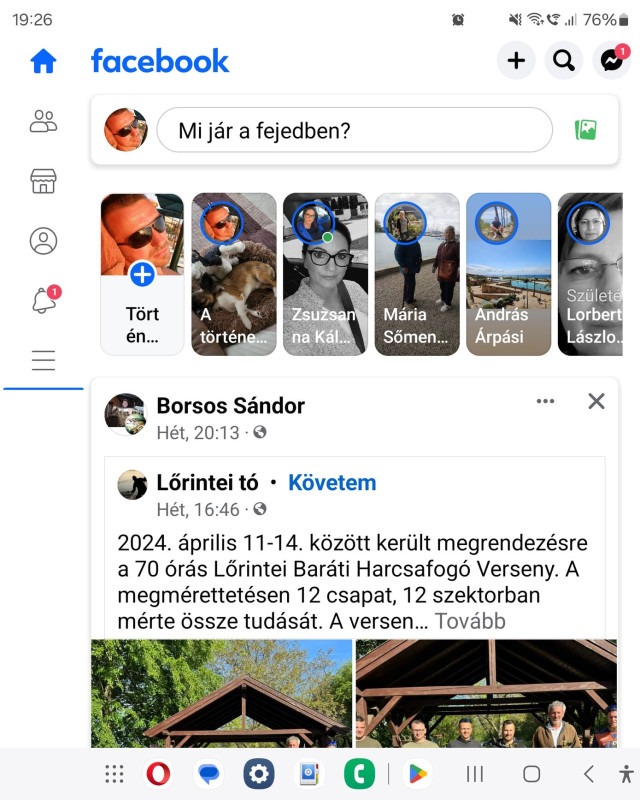Switch to the Profile tab
This screenshot has width=640, height=800.
pyautogui.click(x=43, y=241)
